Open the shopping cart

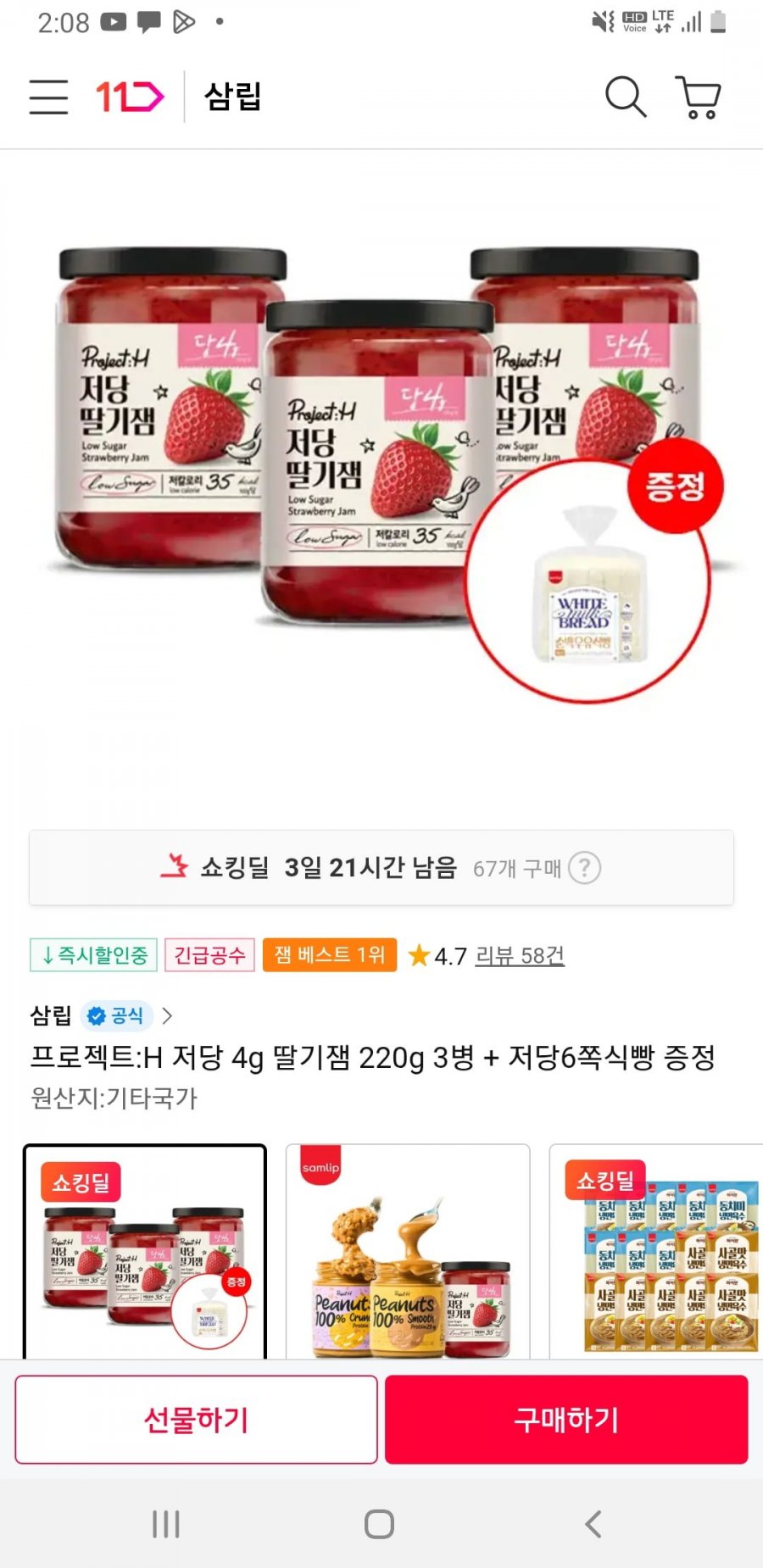click(698, 97)
